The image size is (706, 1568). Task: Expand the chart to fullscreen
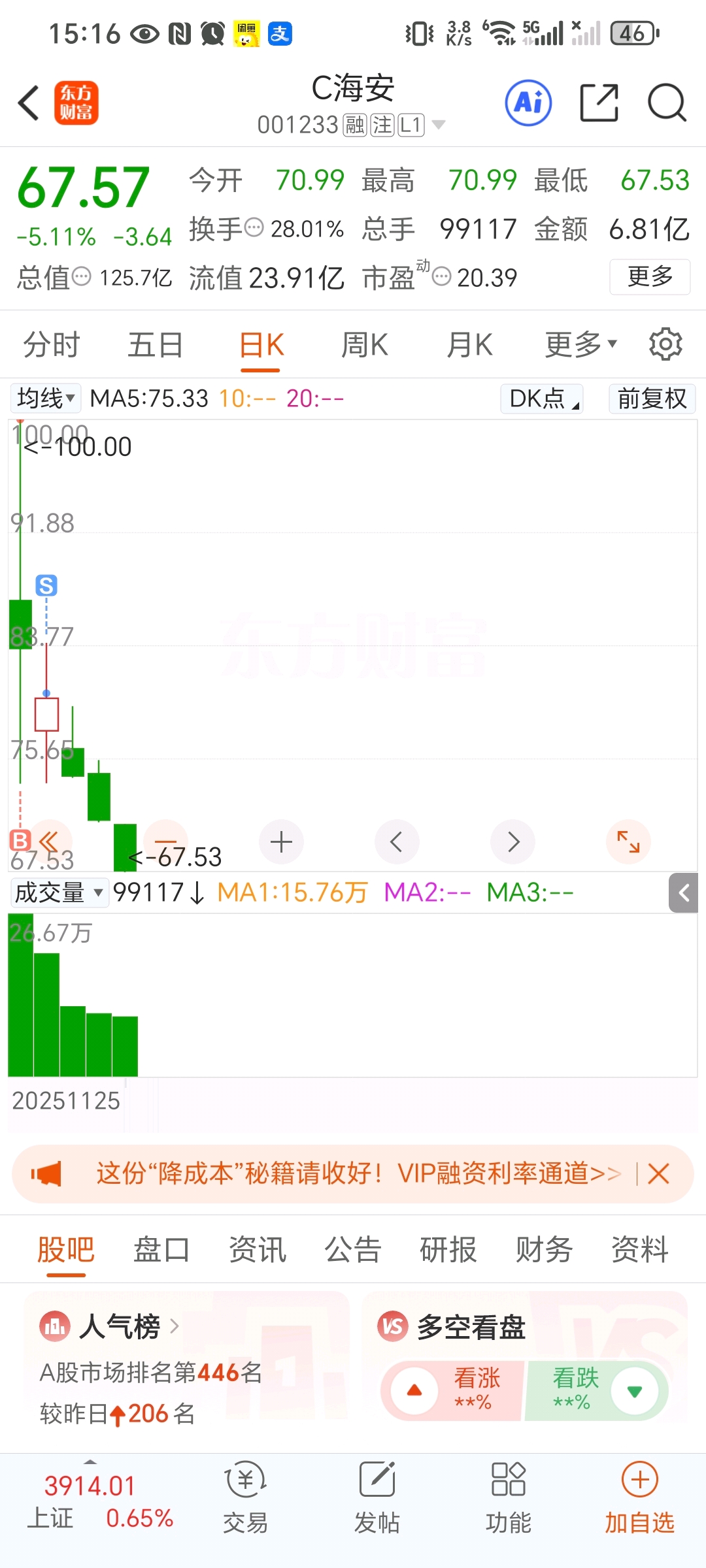(x=628, y=842)
